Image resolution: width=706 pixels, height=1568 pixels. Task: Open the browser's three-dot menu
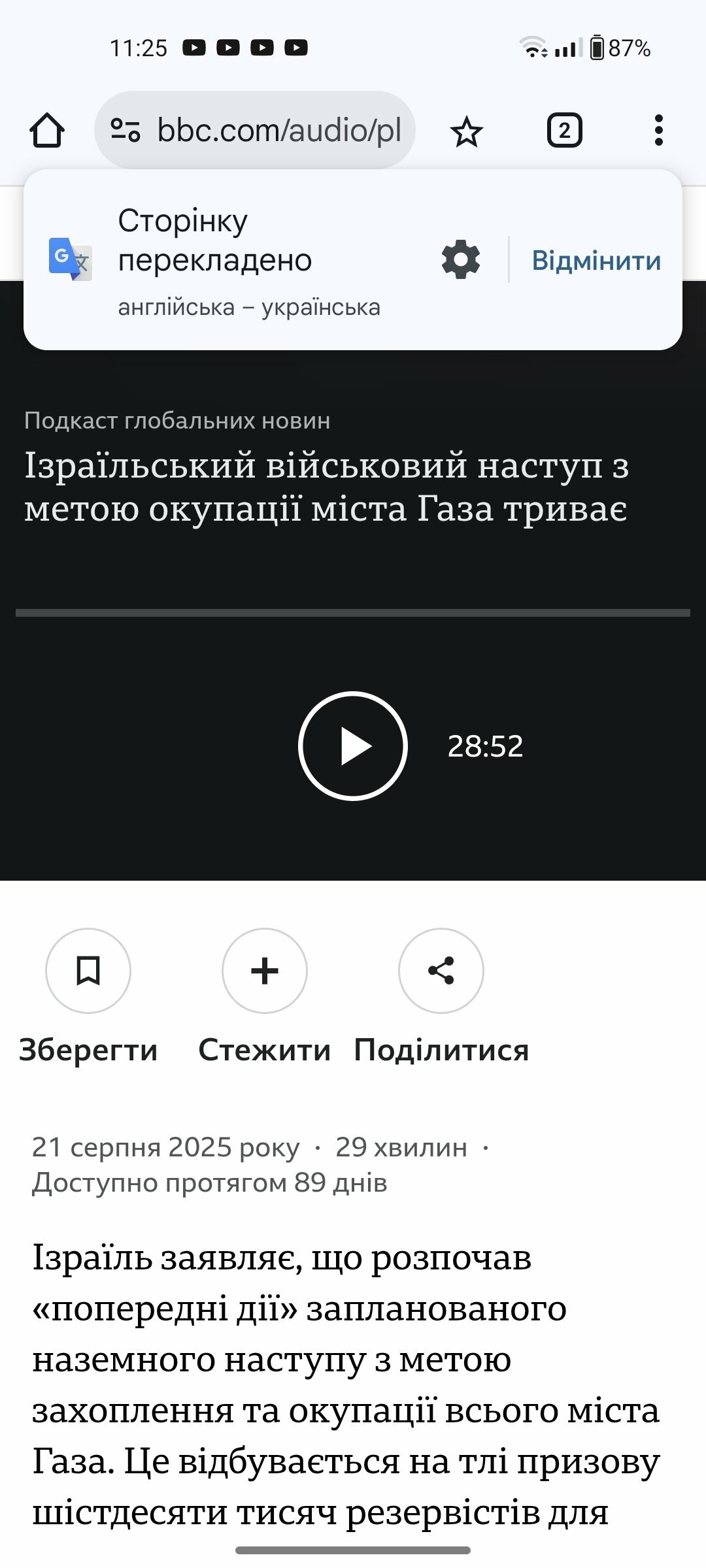(658, 130)
